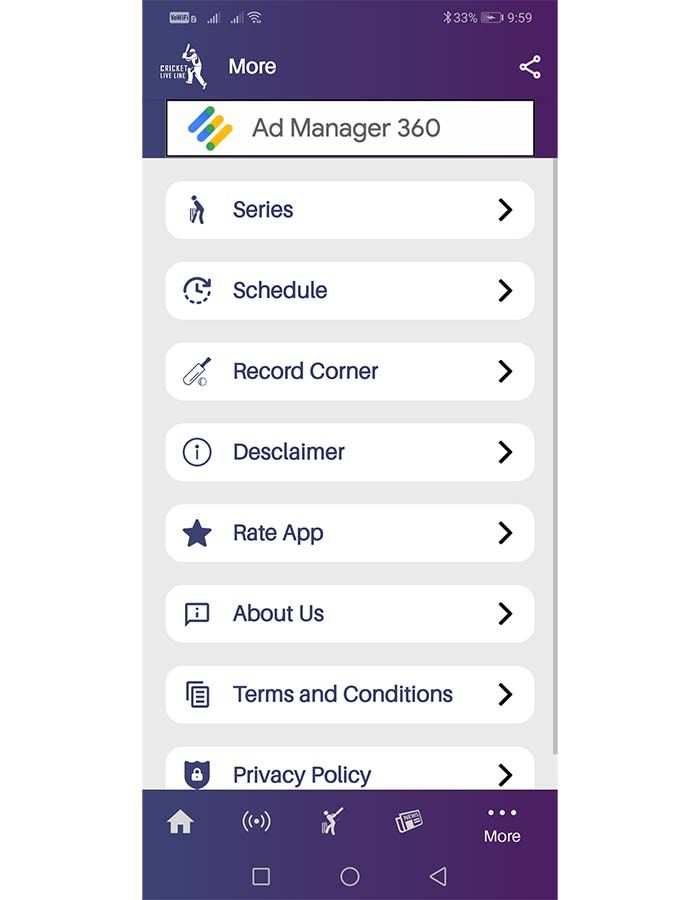Select the More tab
The width and height of the screenshot is (700, 900).
coord(501,824)
